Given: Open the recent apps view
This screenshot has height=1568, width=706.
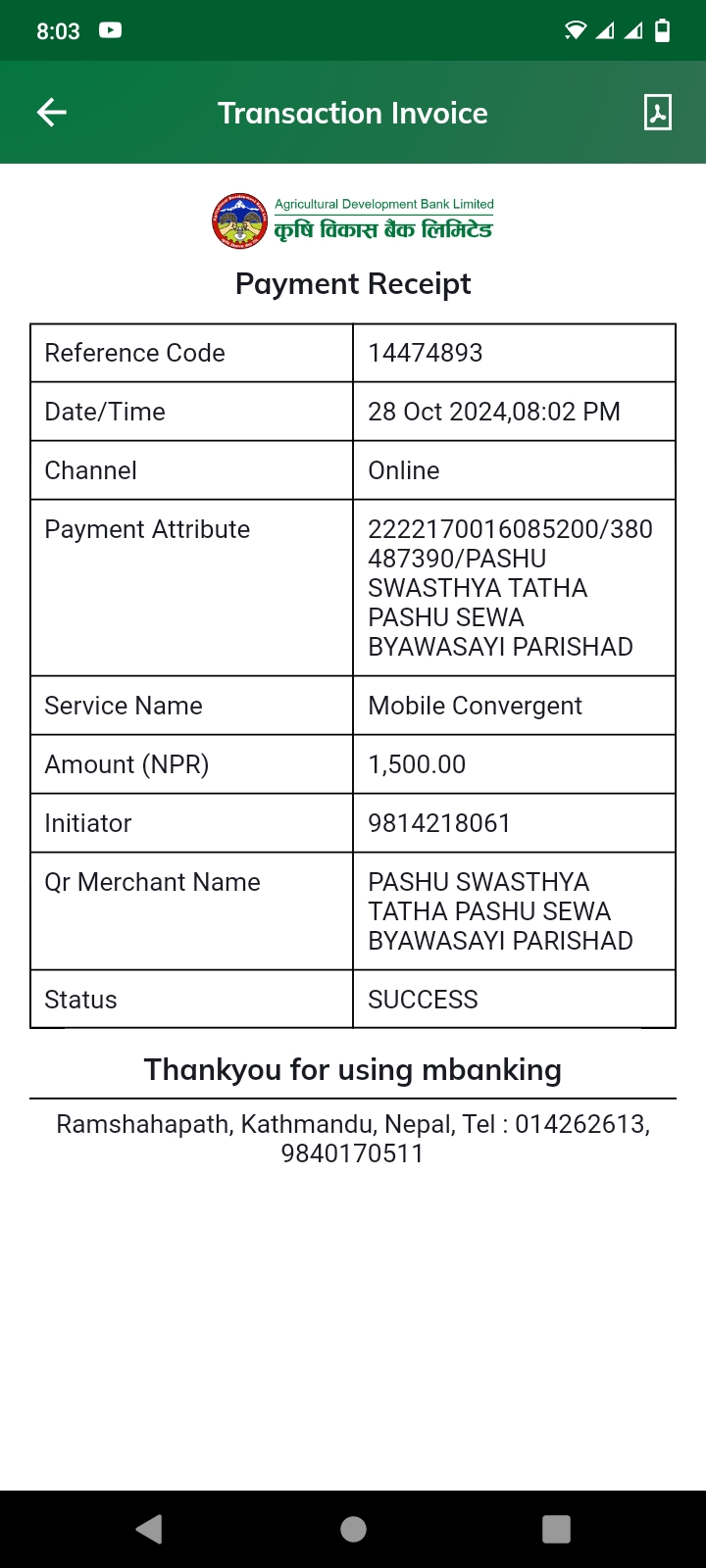Looking at the screenshot, I should [556, 1529].
